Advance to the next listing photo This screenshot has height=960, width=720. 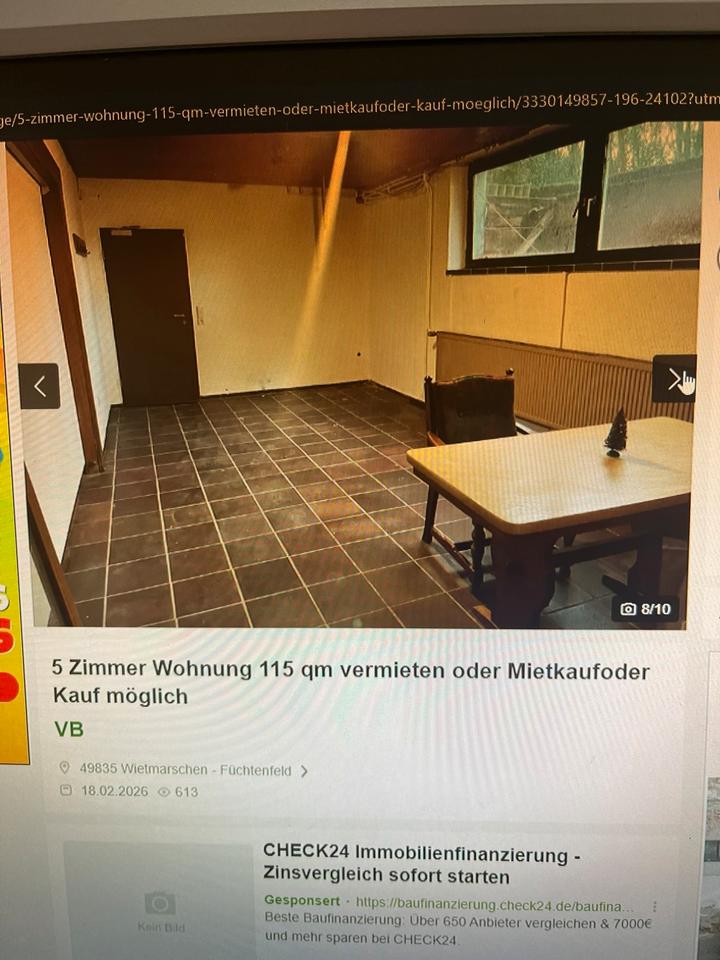674,379
